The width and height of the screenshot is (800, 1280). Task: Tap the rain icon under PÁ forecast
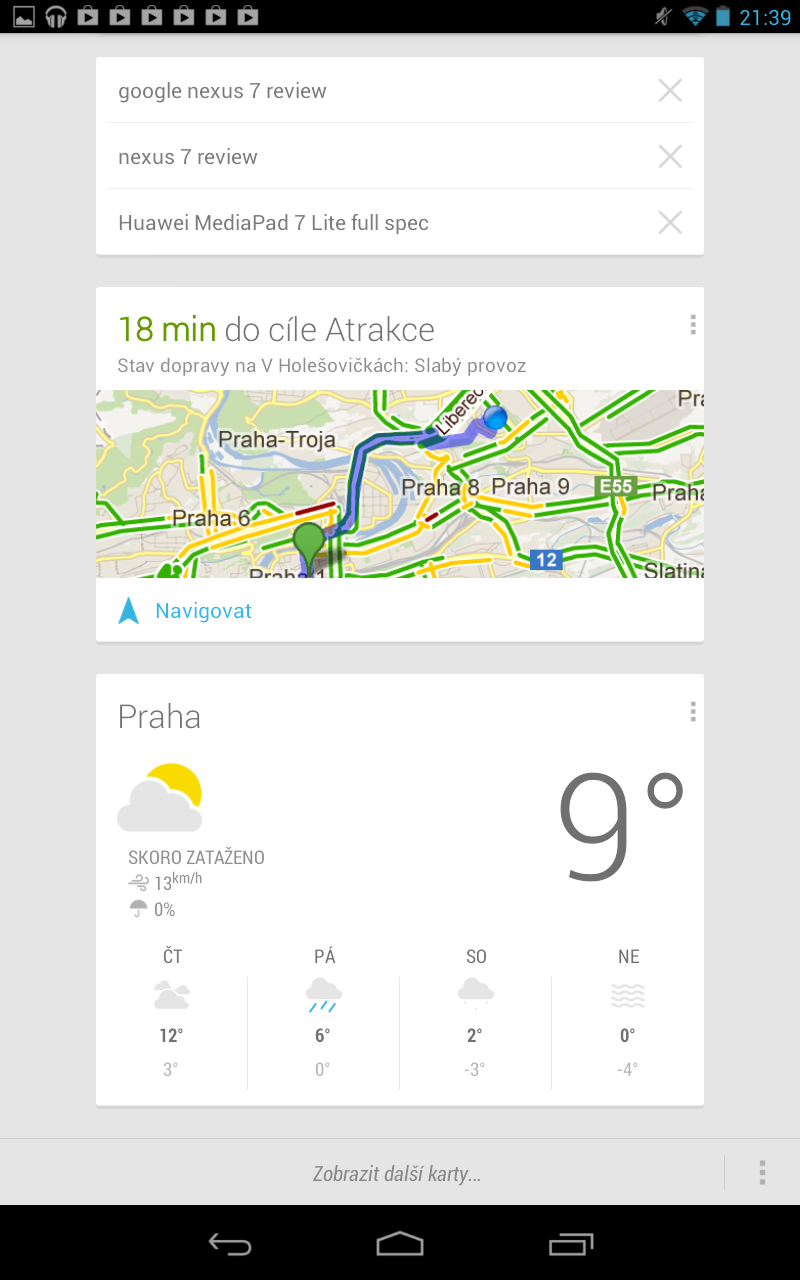tap(324, 992)
